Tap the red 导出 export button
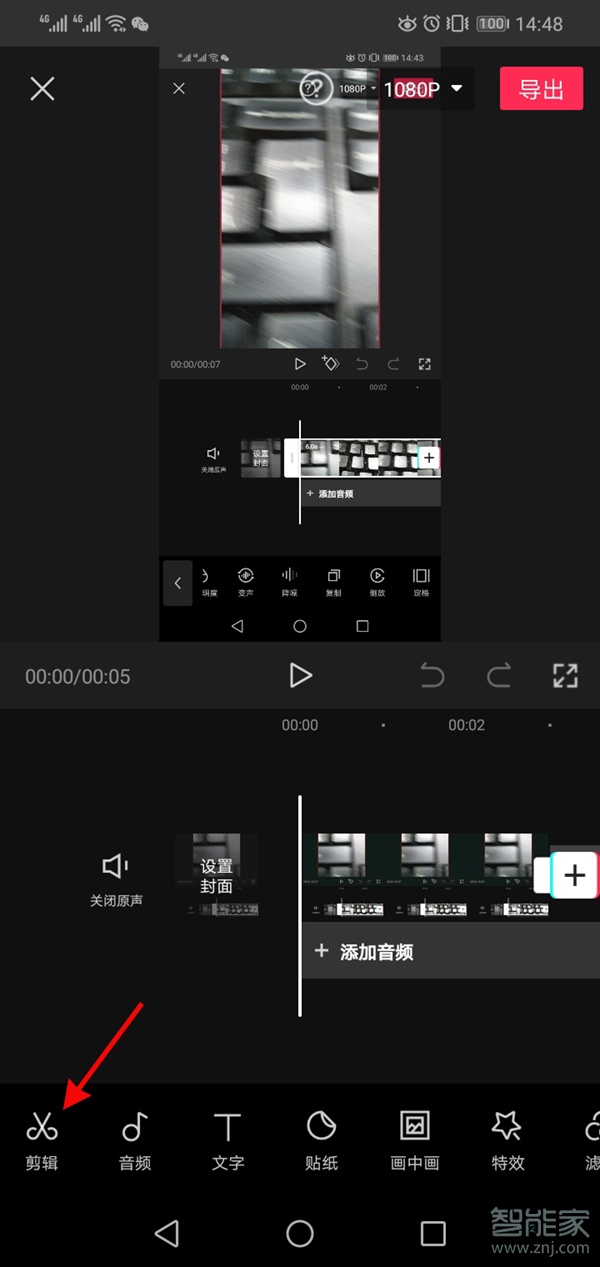600x1267 pixels. coord(541,88)
